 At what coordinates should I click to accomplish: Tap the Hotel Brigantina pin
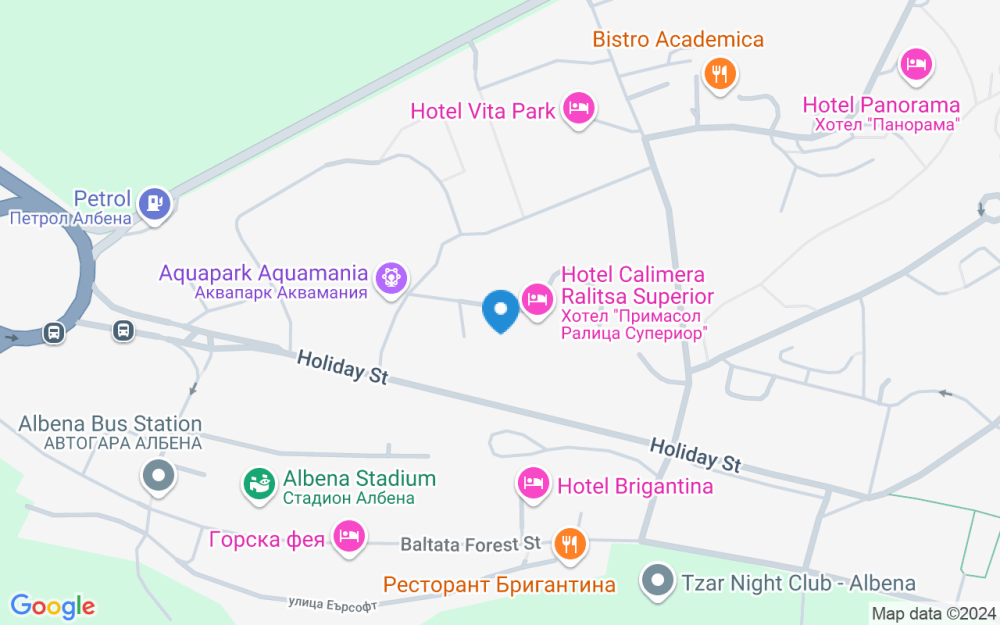[x=533, y=485]
